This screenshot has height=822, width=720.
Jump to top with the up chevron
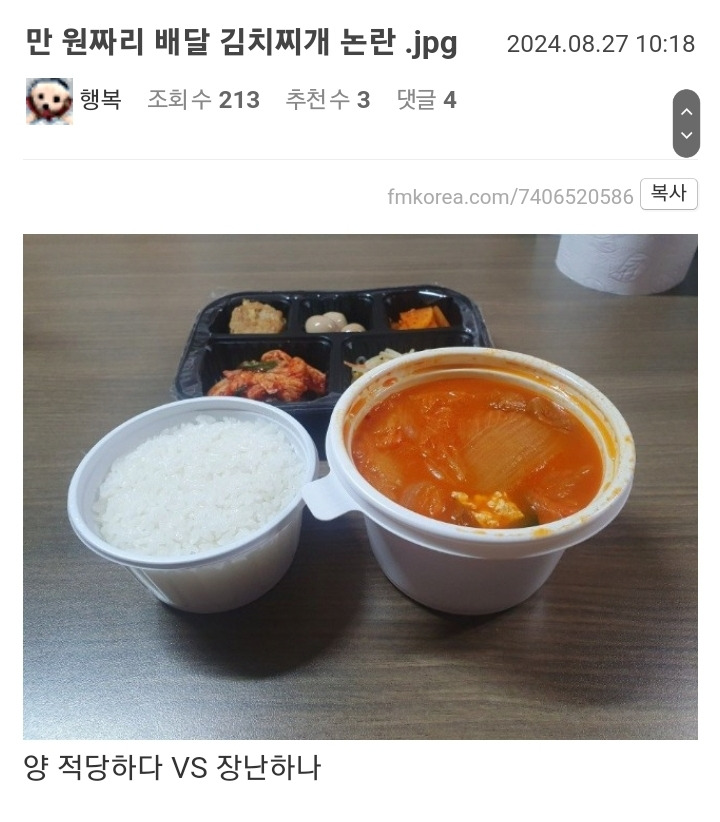click(686, 111)
